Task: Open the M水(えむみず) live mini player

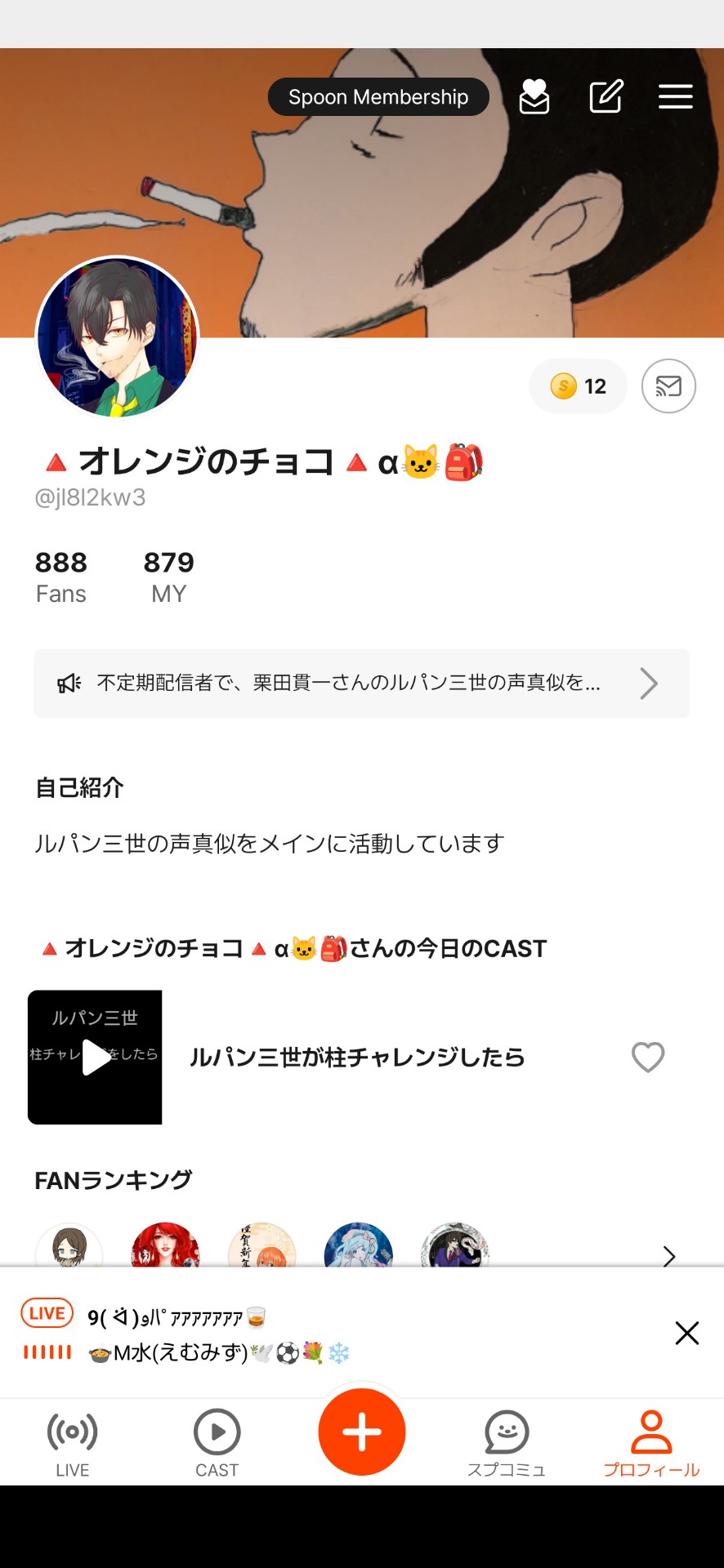Action: coord(327,1334)
